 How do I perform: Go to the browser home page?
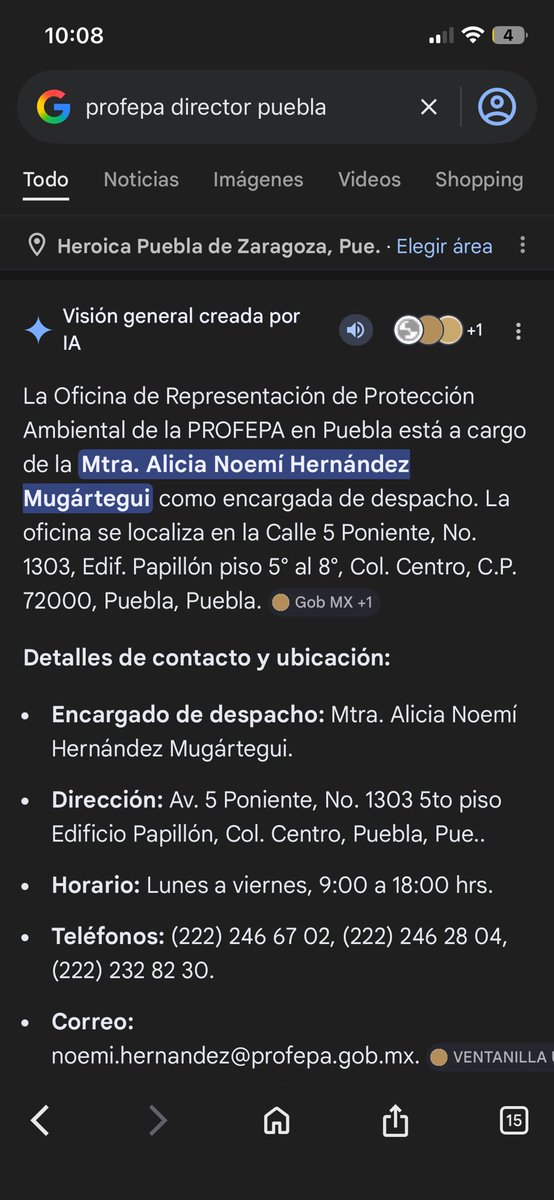(276, 1121)
